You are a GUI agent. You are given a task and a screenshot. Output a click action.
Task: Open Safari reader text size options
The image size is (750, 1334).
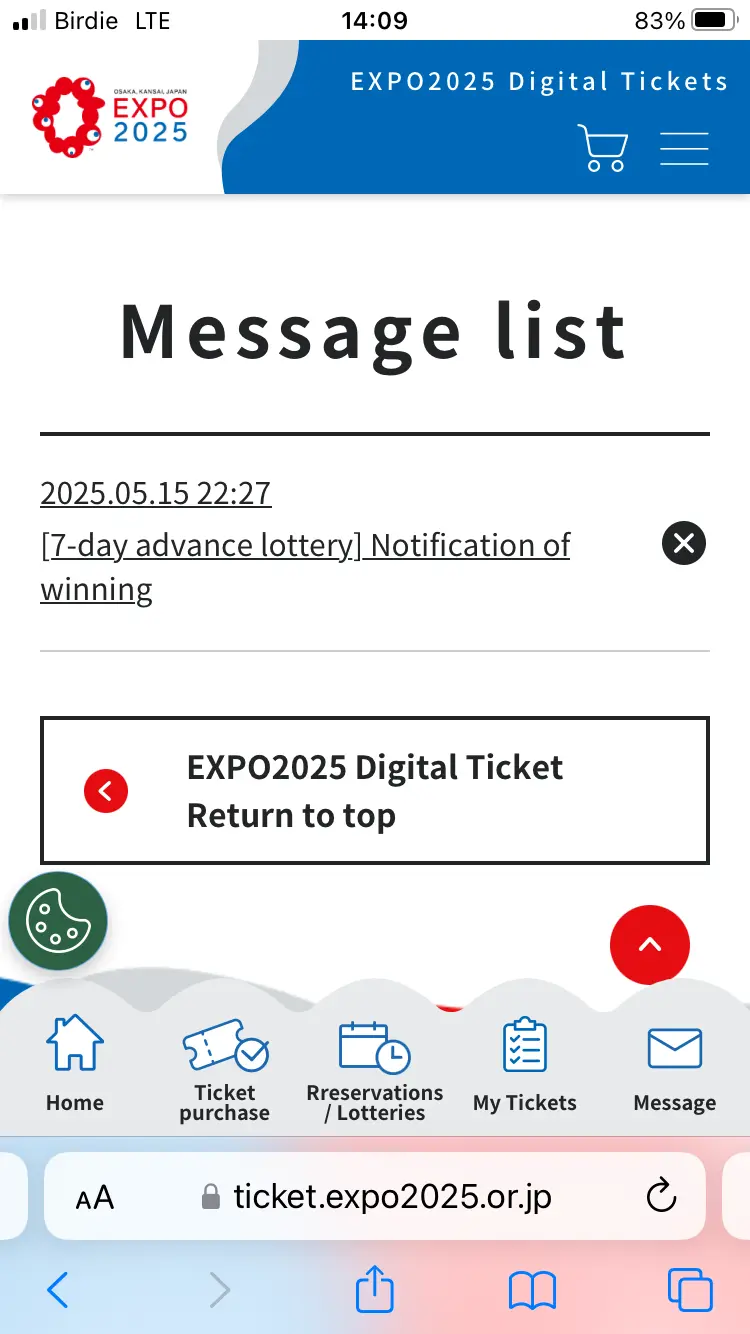95,1196
